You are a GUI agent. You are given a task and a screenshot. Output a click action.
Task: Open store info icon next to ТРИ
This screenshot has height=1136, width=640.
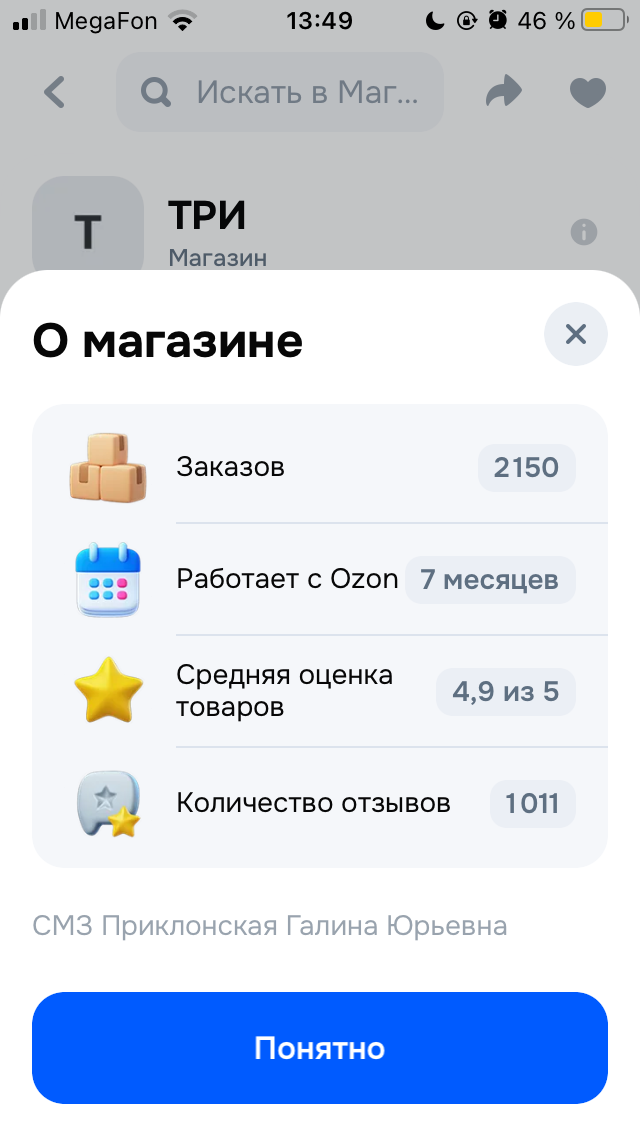(584, 233)
